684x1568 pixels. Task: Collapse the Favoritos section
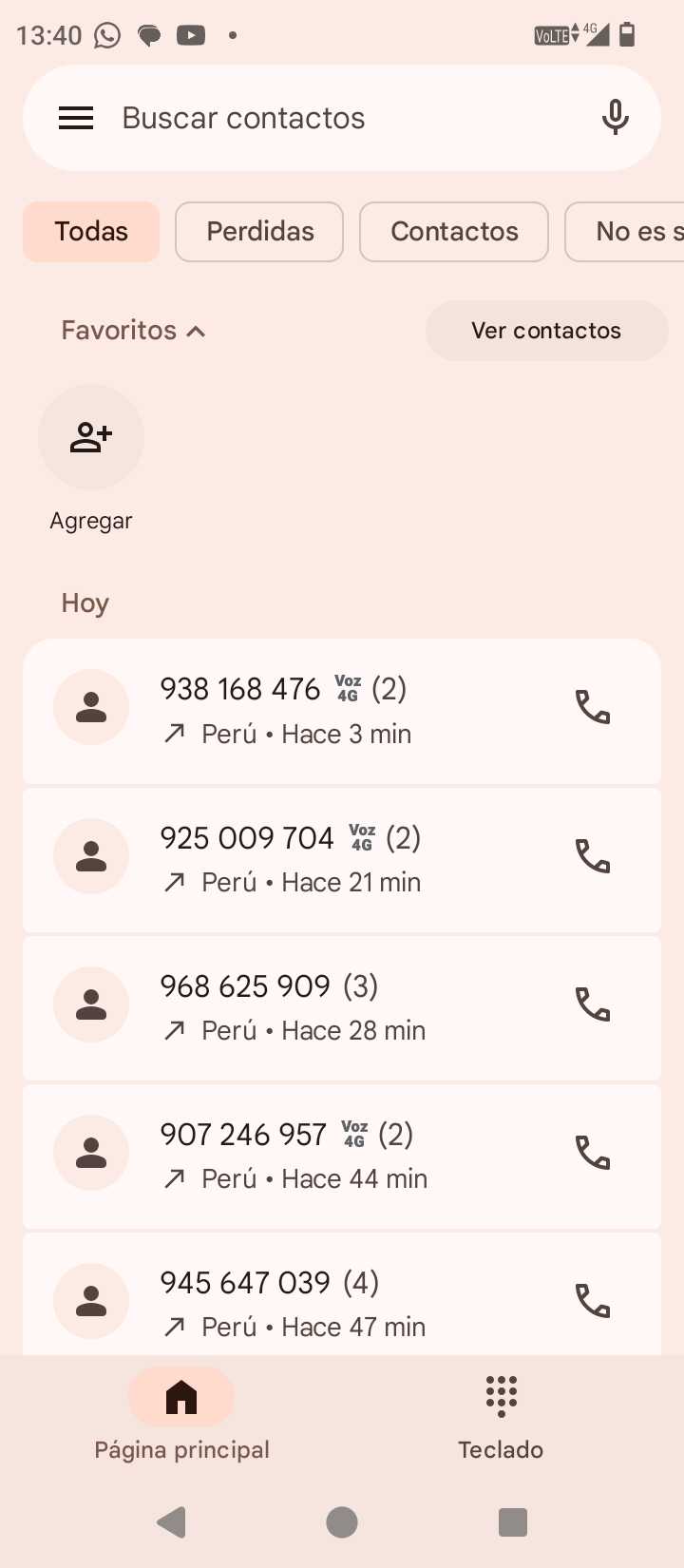point(134,331)
